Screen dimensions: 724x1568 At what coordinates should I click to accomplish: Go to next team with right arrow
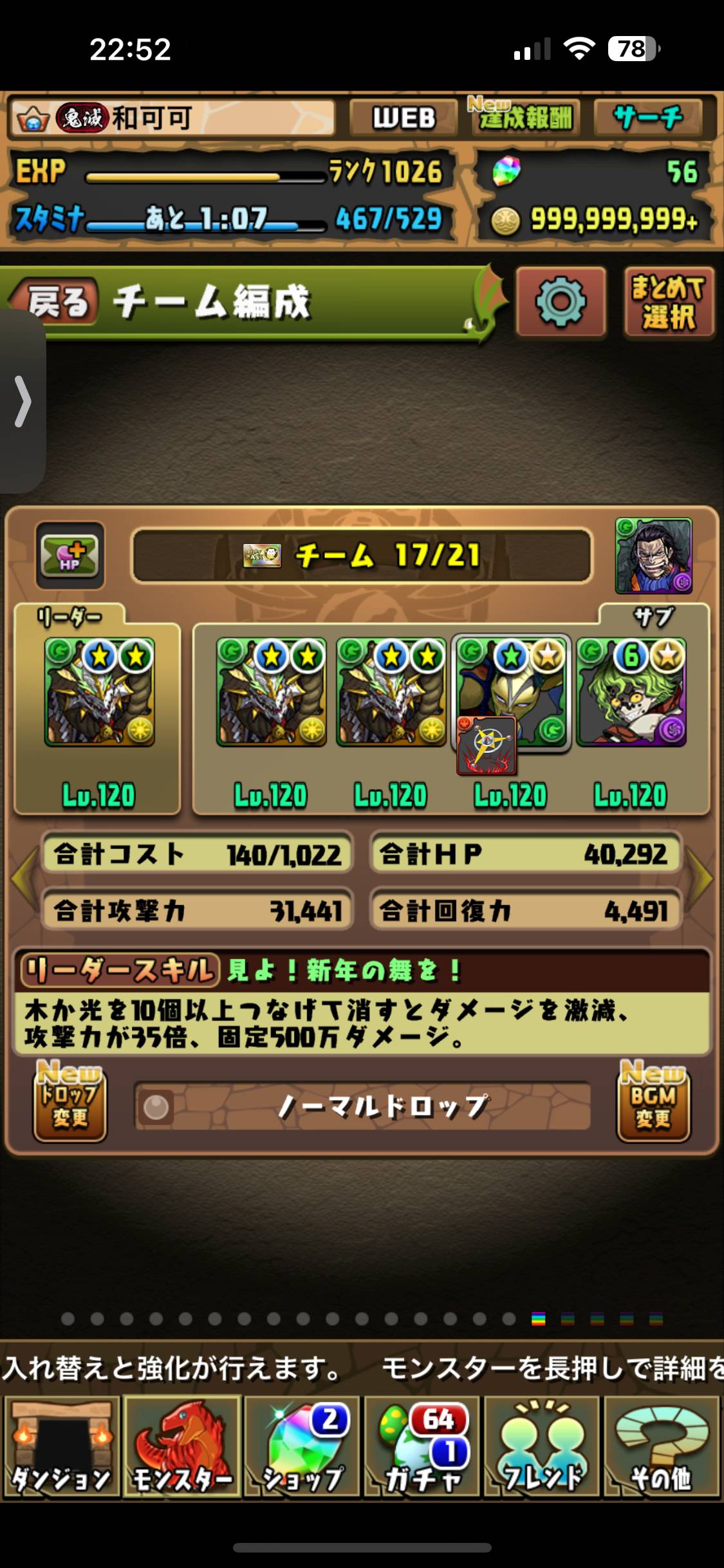coord(700,877)
